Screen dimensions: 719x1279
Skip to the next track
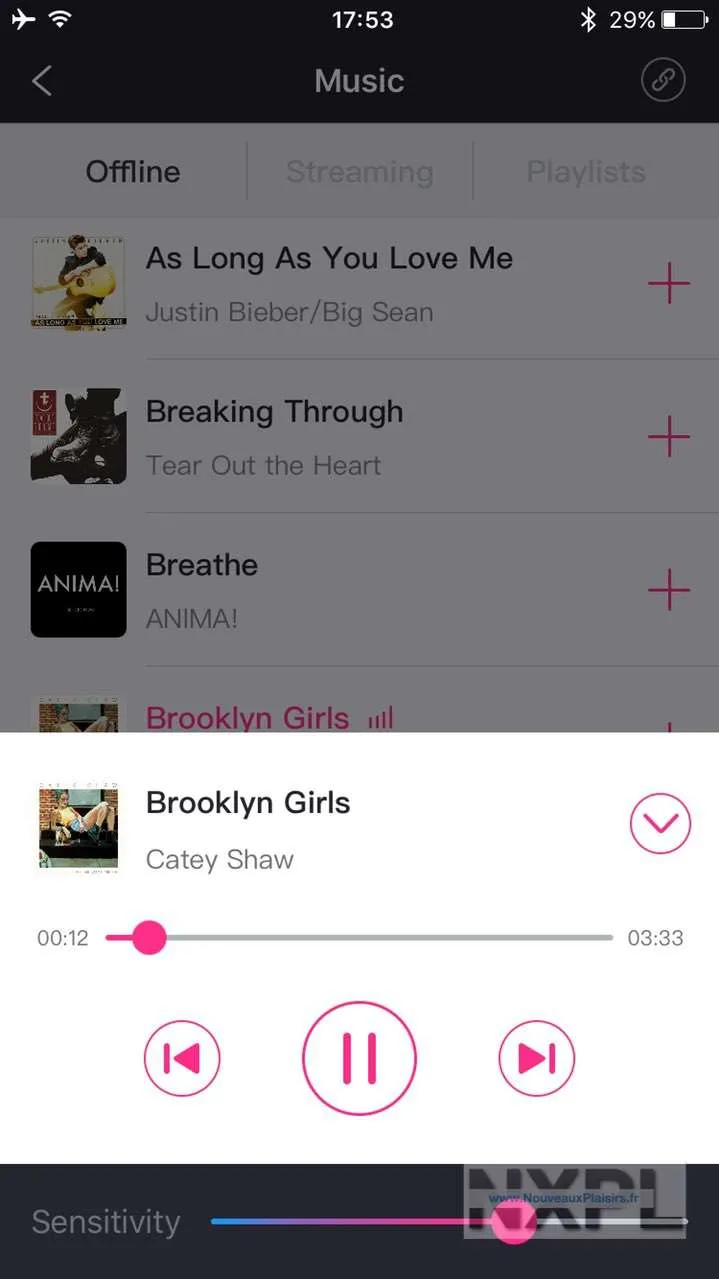[537, 1058]
